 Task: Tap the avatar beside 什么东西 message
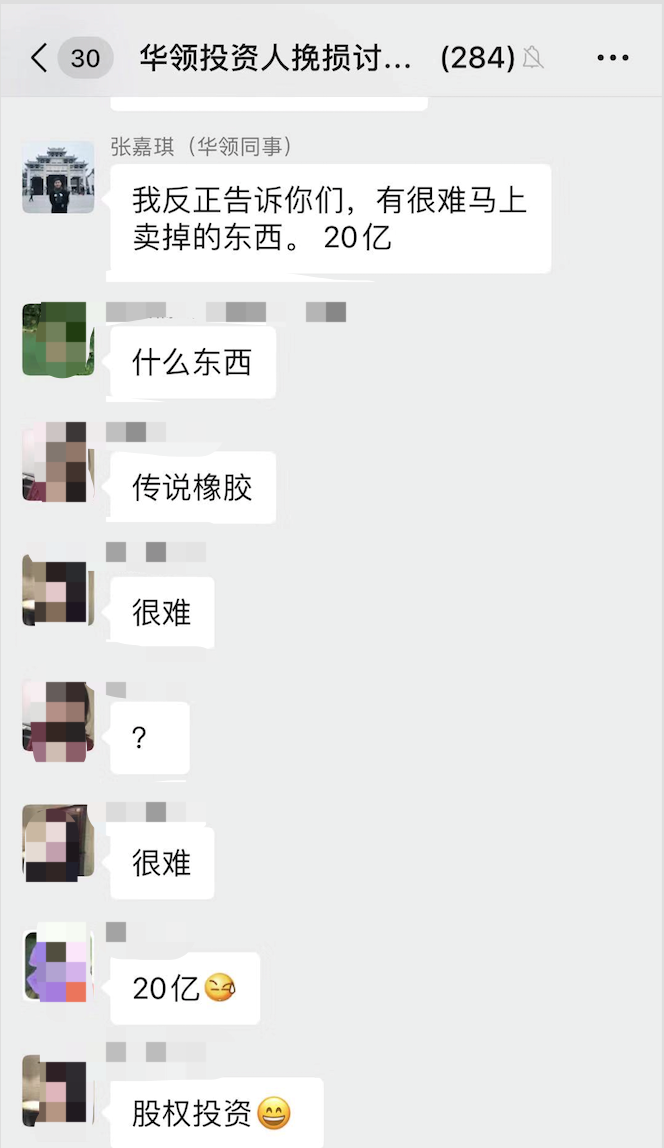coord(59,339)
